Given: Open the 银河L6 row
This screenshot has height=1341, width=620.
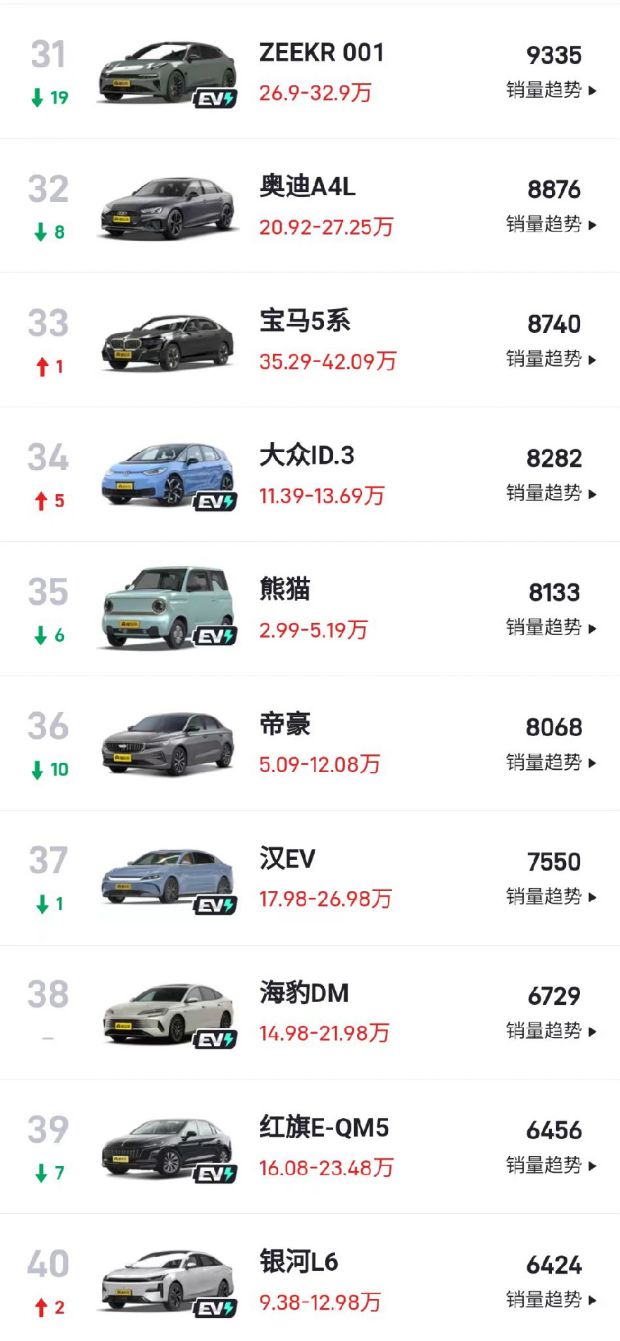Looking at the screenshot, I should 298,1262.
